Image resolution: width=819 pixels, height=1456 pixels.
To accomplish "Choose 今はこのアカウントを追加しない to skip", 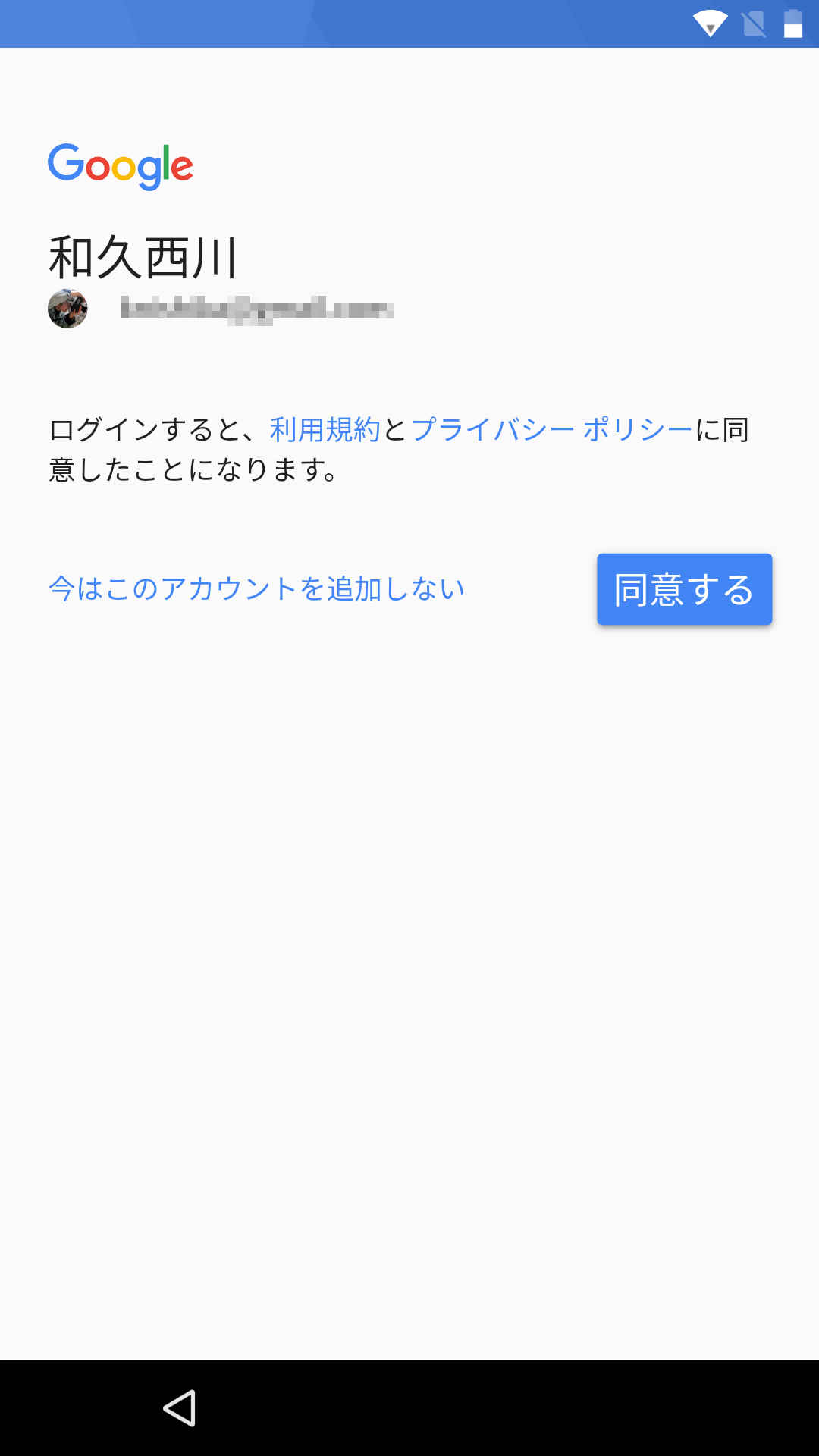I will (x=256, y=589).
